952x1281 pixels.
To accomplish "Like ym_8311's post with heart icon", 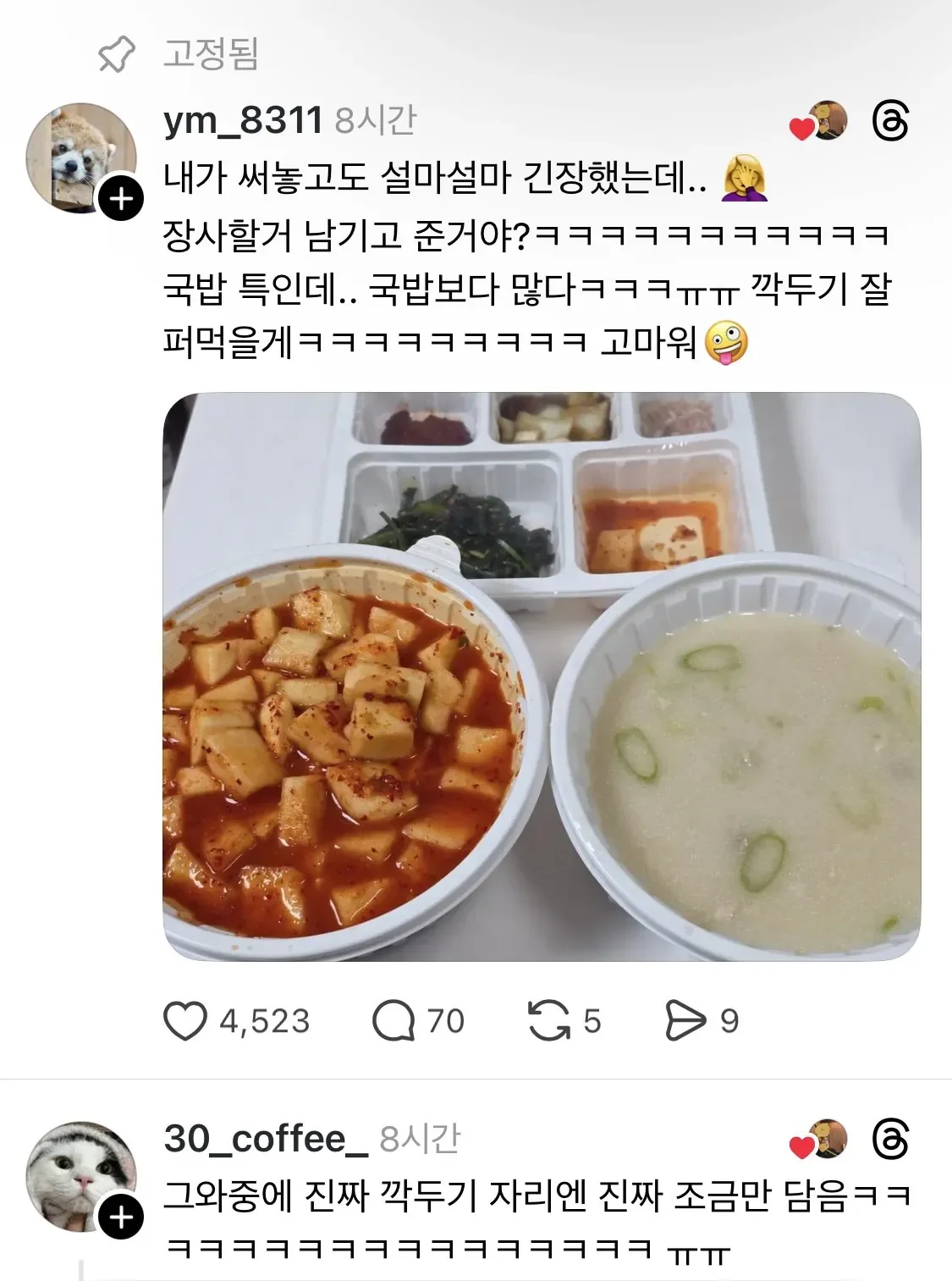I will coord(185,1020).
